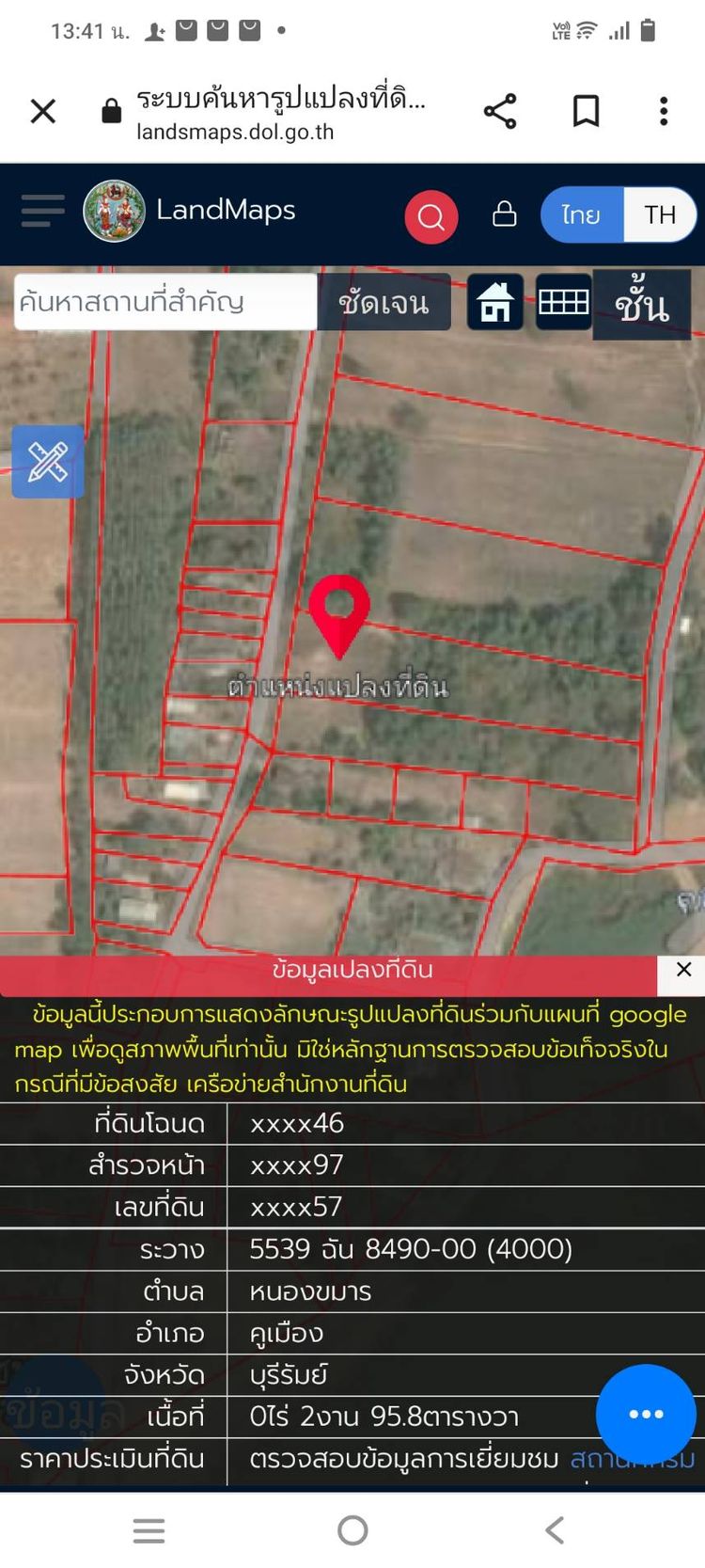Open the browser overflow menu
The image size is (705, 1568).
point(664,111)
